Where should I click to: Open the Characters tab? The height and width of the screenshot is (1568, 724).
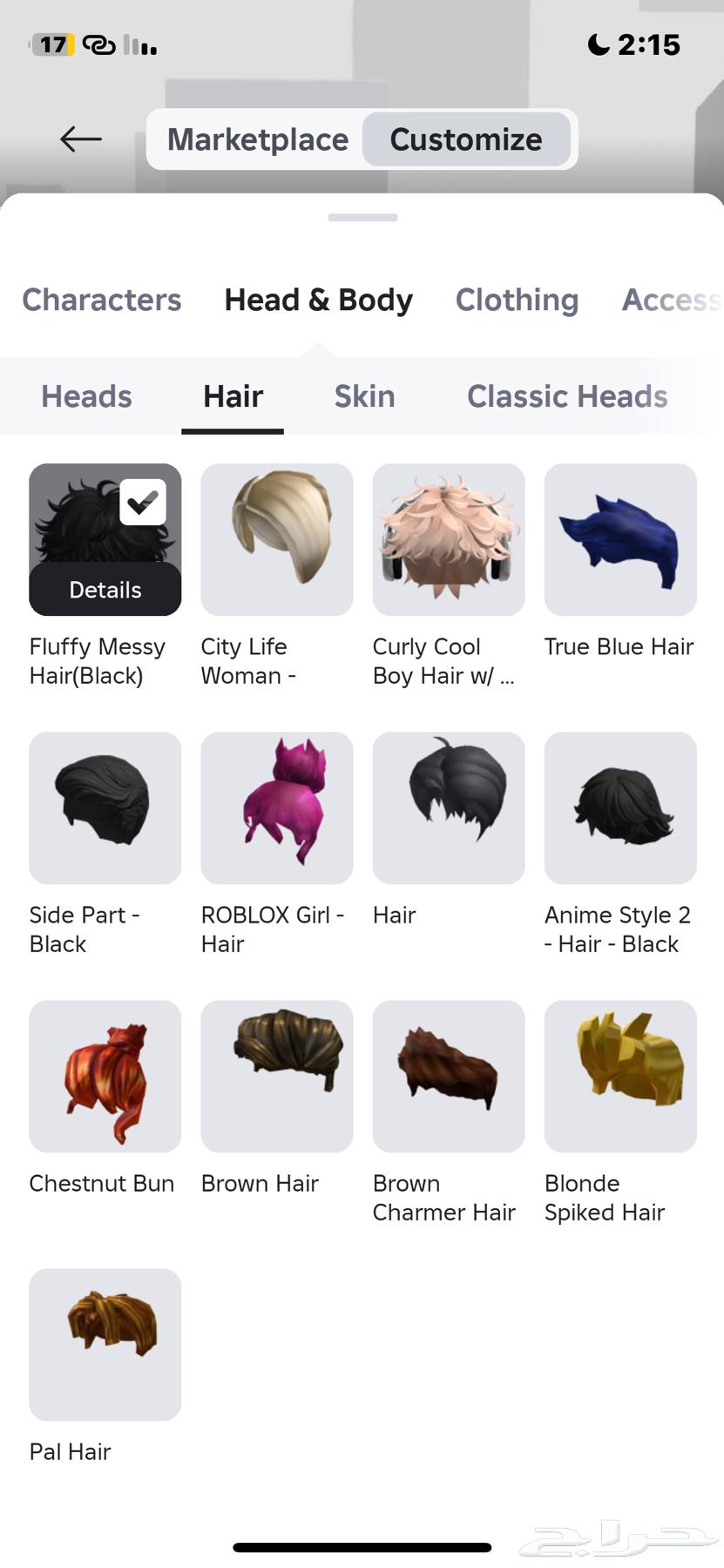click(102, 300)
